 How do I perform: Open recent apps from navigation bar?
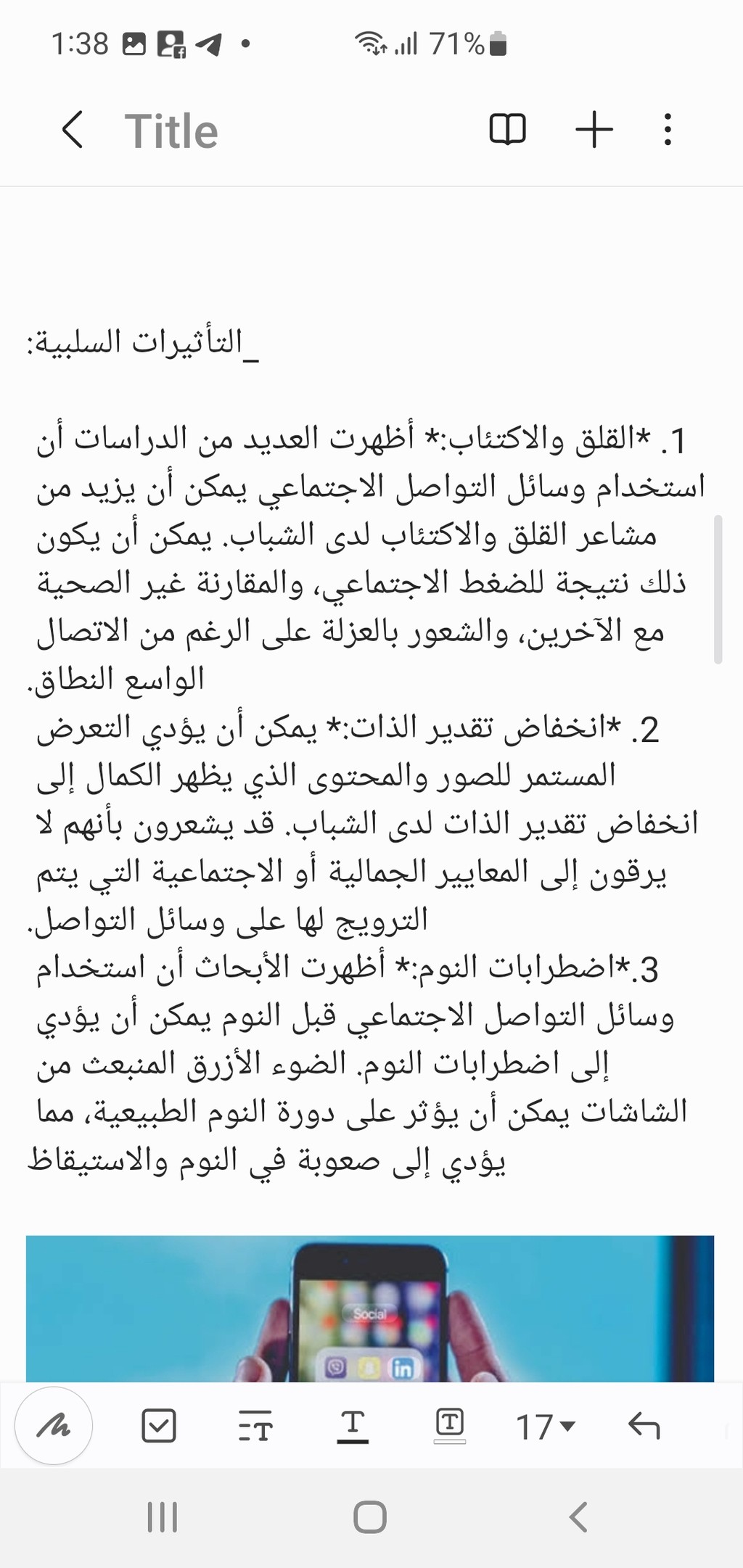click(x=162, y=1517)
